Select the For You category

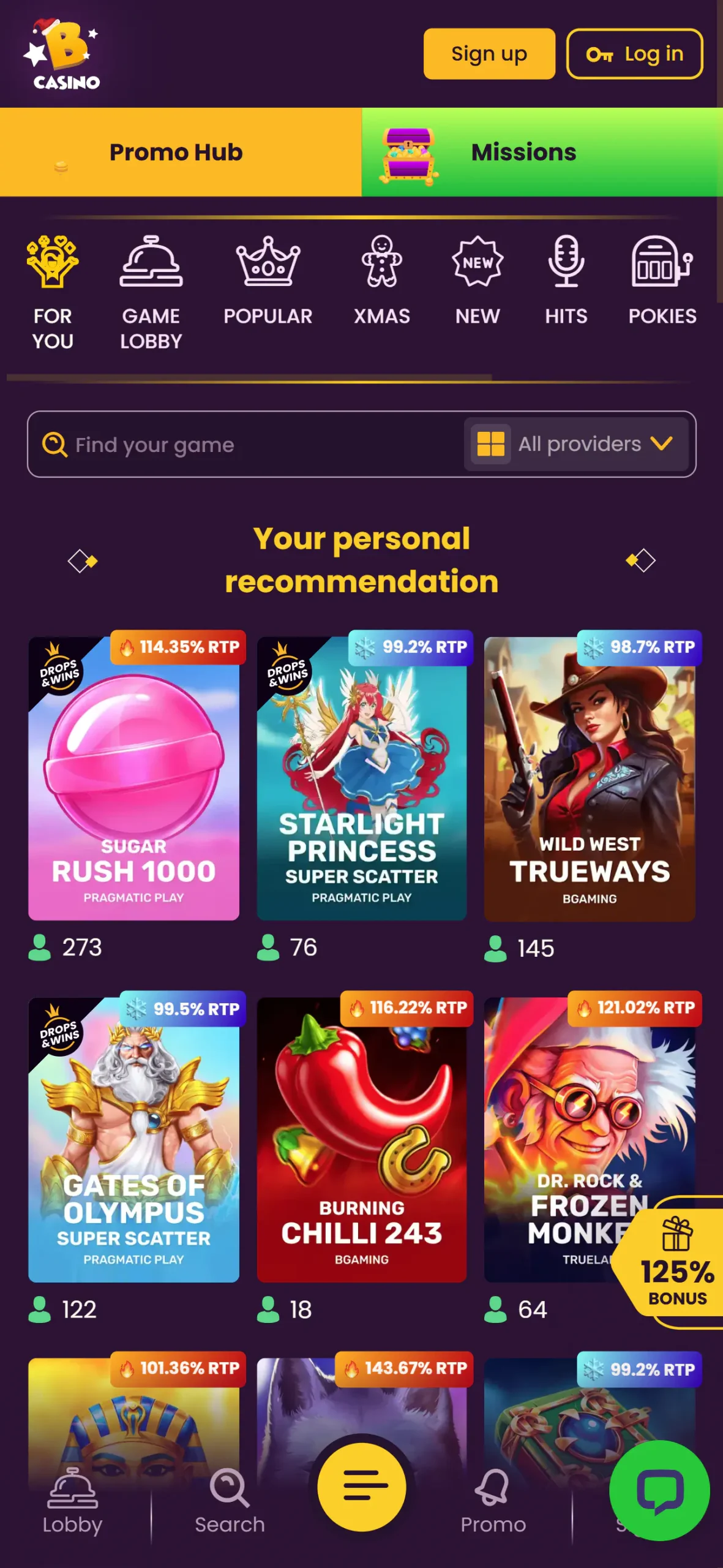53,292
